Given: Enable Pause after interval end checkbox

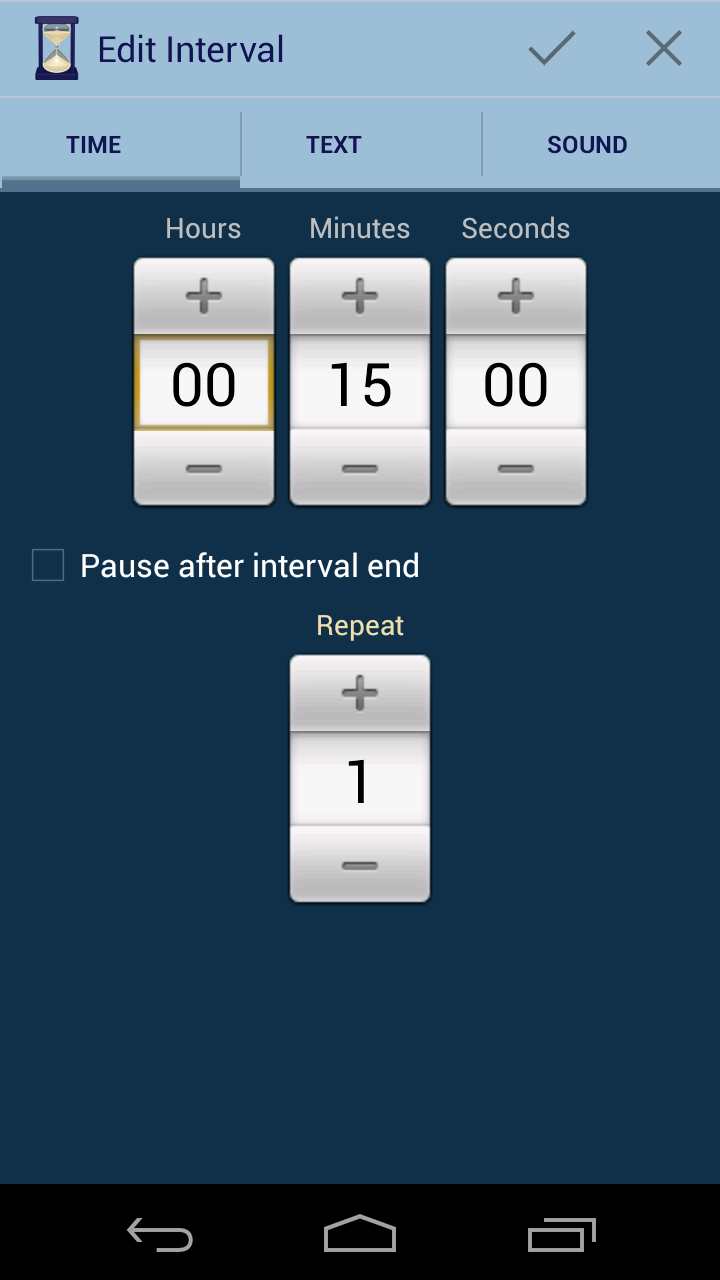Looking at the screenshot, I should coord(48,565).
